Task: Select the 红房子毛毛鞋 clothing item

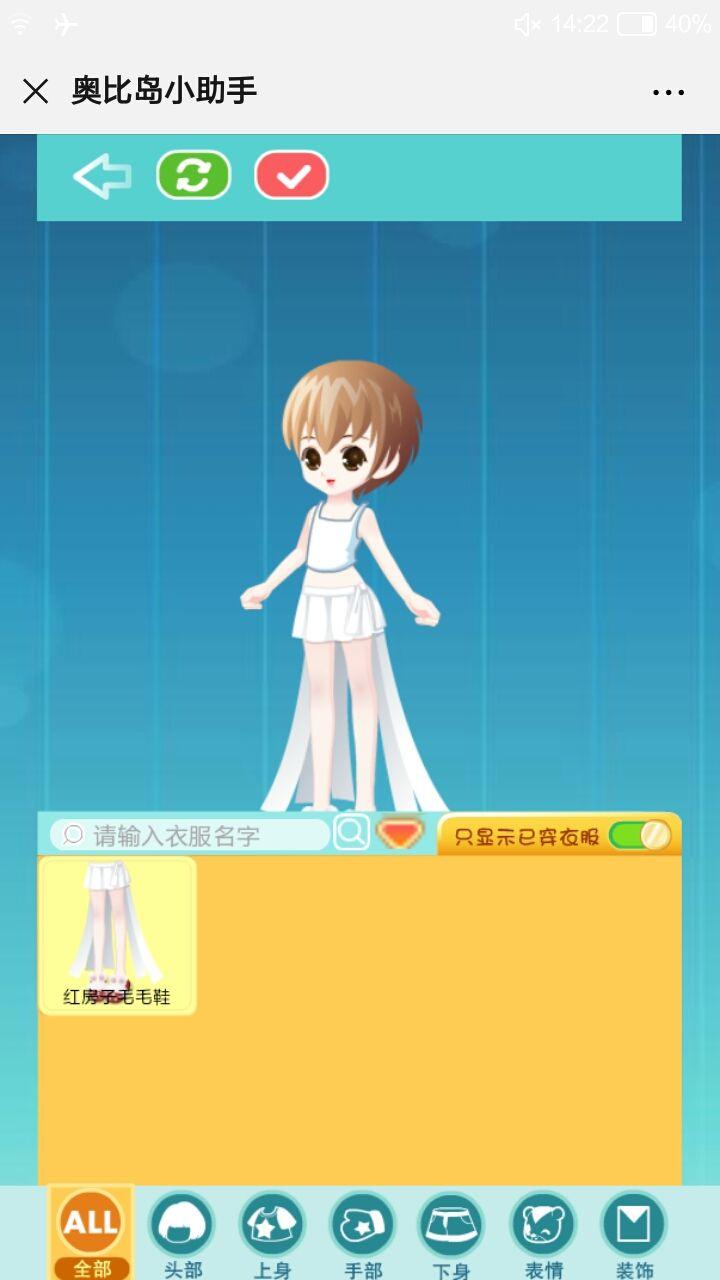Action: [117, 935]
